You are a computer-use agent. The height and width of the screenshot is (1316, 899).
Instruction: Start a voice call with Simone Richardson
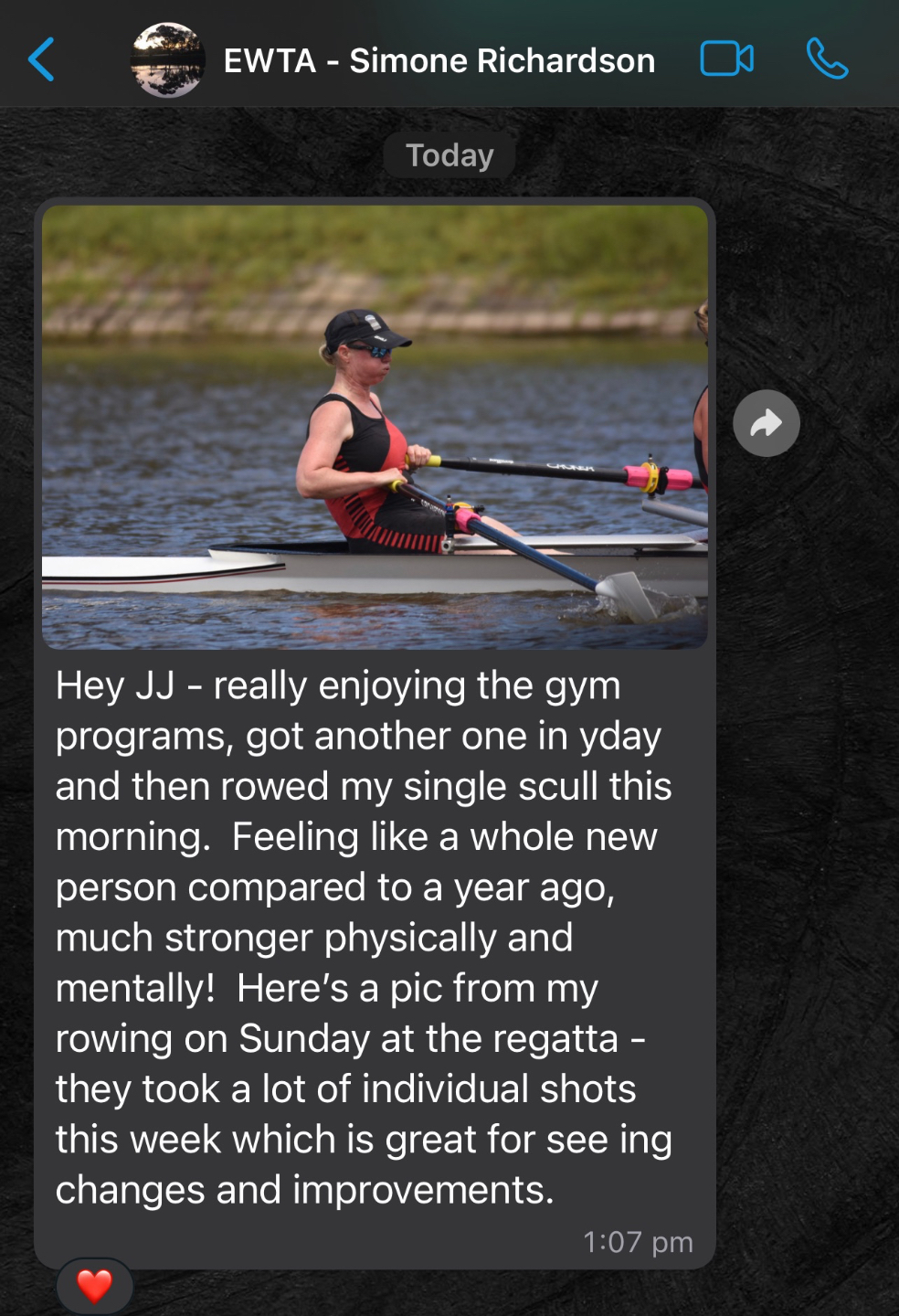tap(827, 59)
